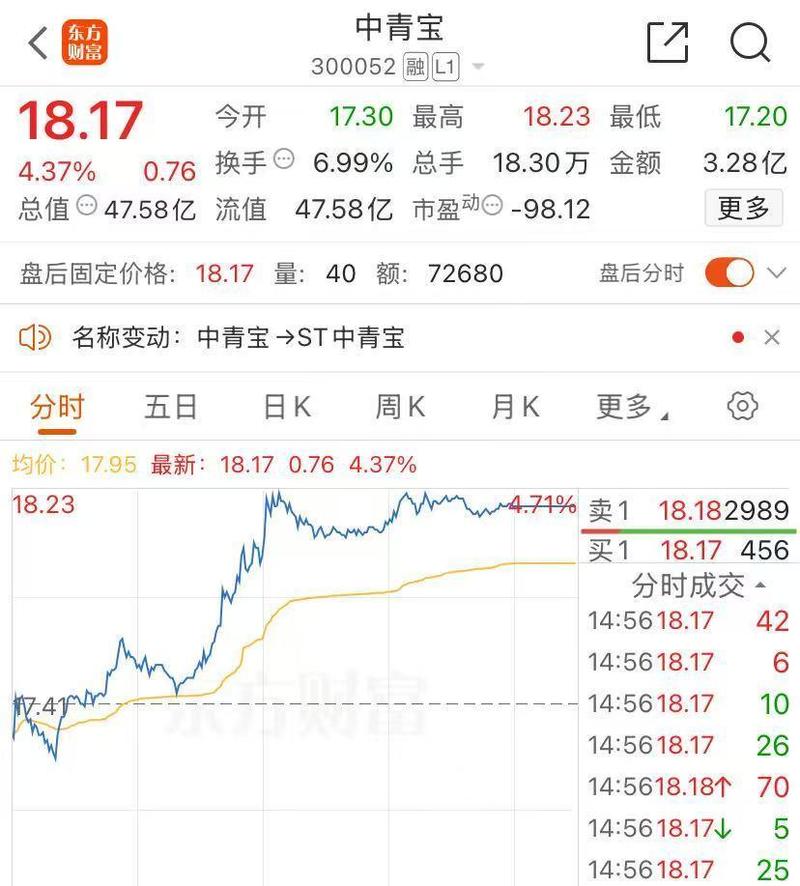Click the 更多 button in the quote section
The image size is (800, 886).
744,210
